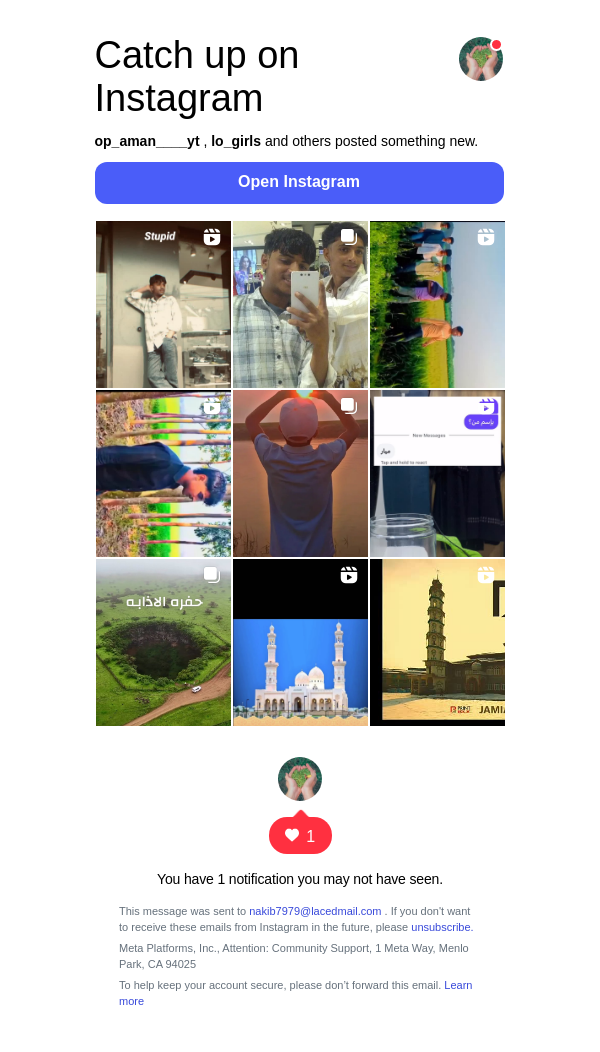Open the reel of people in green field
Screen dimensions: 600x1052
[x=437, y=304]
